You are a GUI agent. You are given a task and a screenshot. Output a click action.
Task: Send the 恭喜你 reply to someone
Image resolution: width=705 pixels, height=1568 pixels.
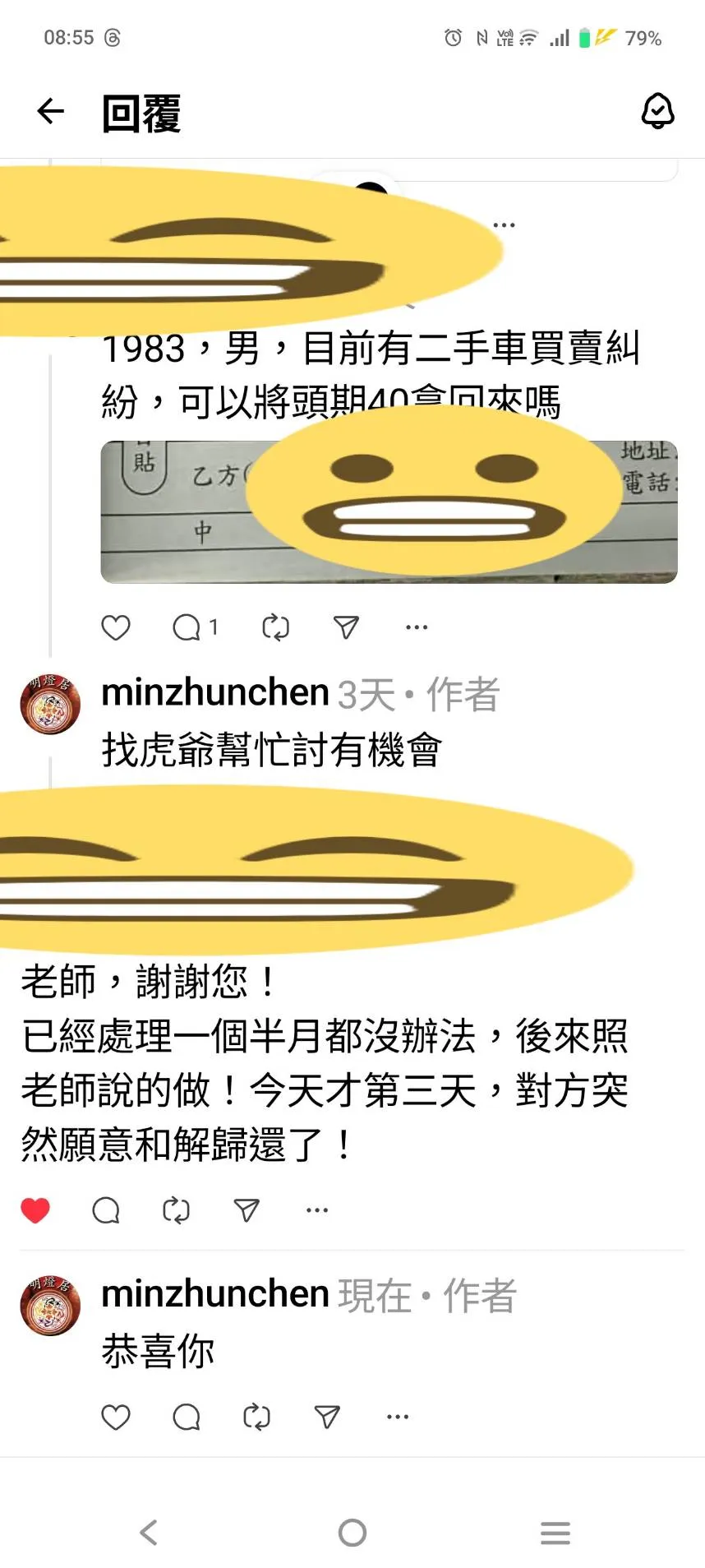click(x=327, y=1417)
